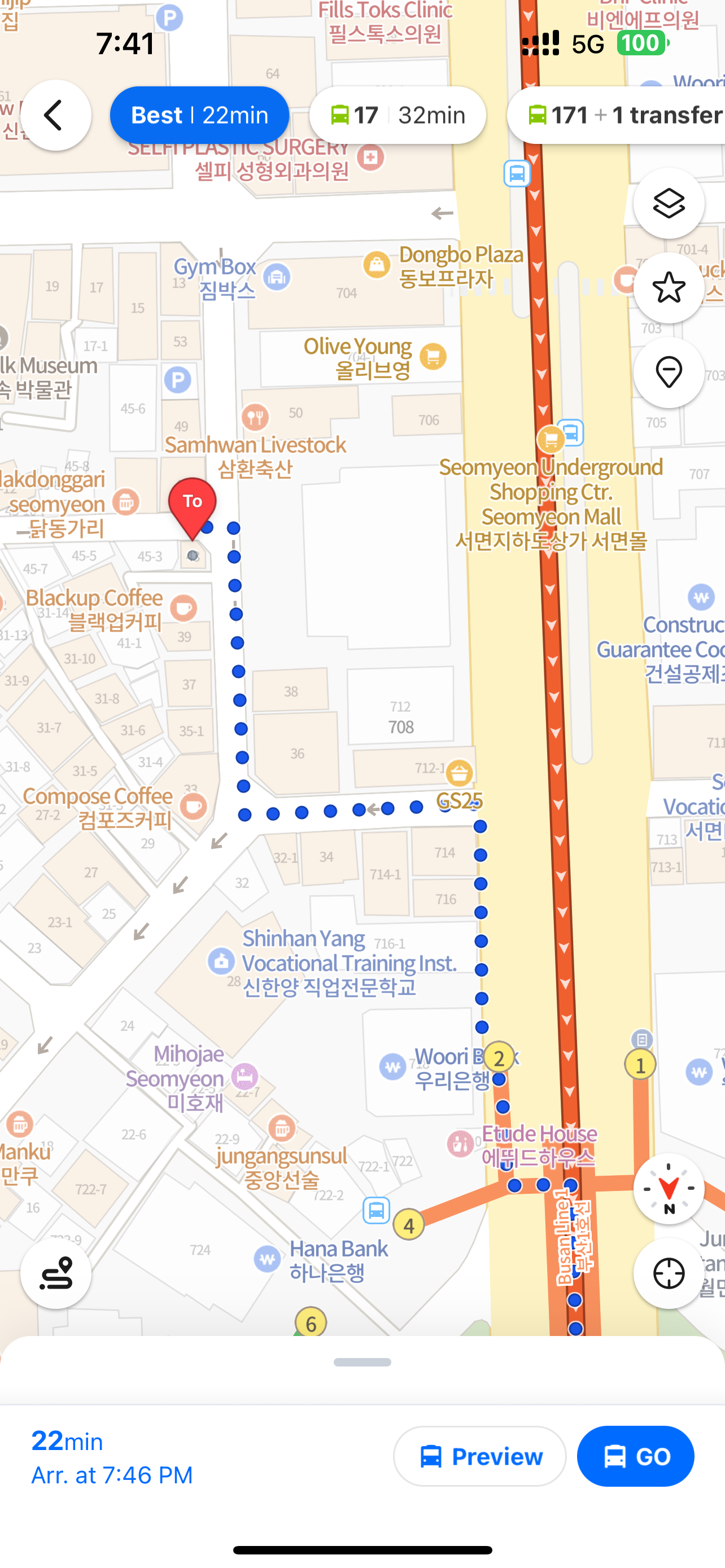
Task: Reset map orientation with the compass
Action: [669, 1188]
